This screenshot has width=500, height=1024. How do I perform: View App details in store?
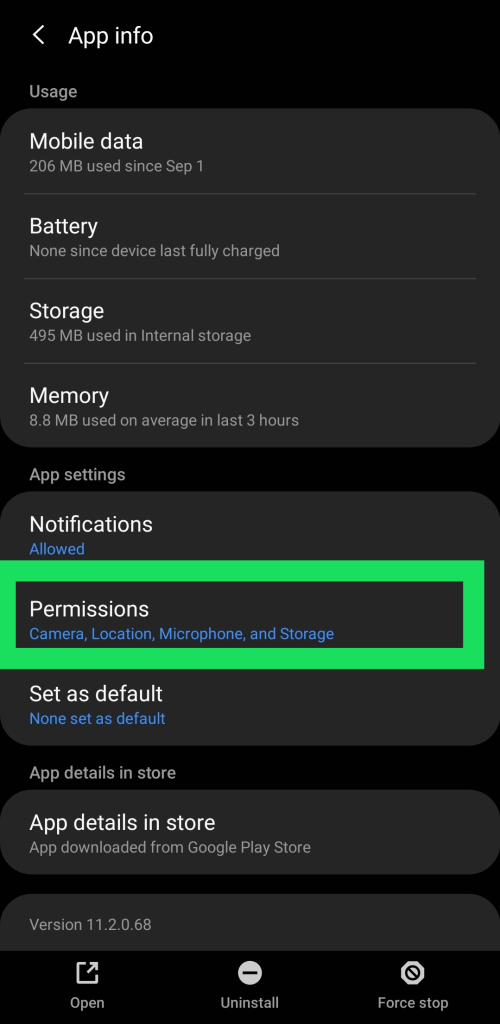tap(250, 833)
